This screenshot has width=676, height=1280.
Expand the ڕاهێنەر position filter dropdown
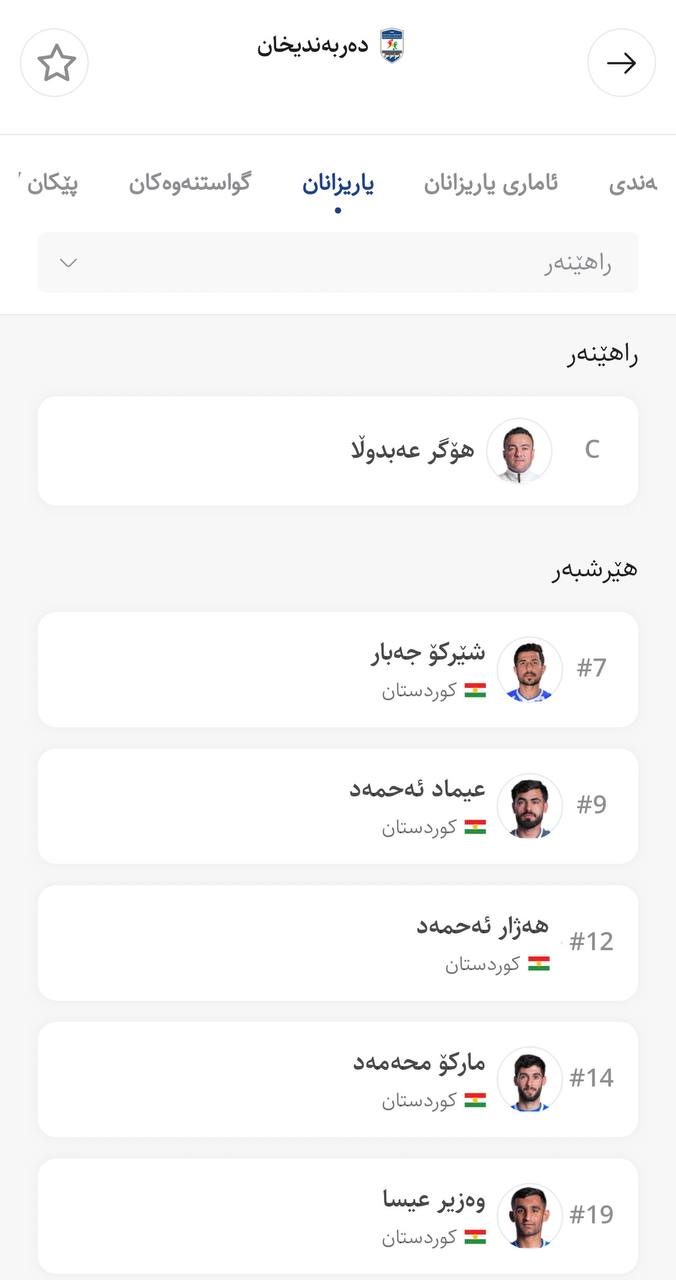338,263
